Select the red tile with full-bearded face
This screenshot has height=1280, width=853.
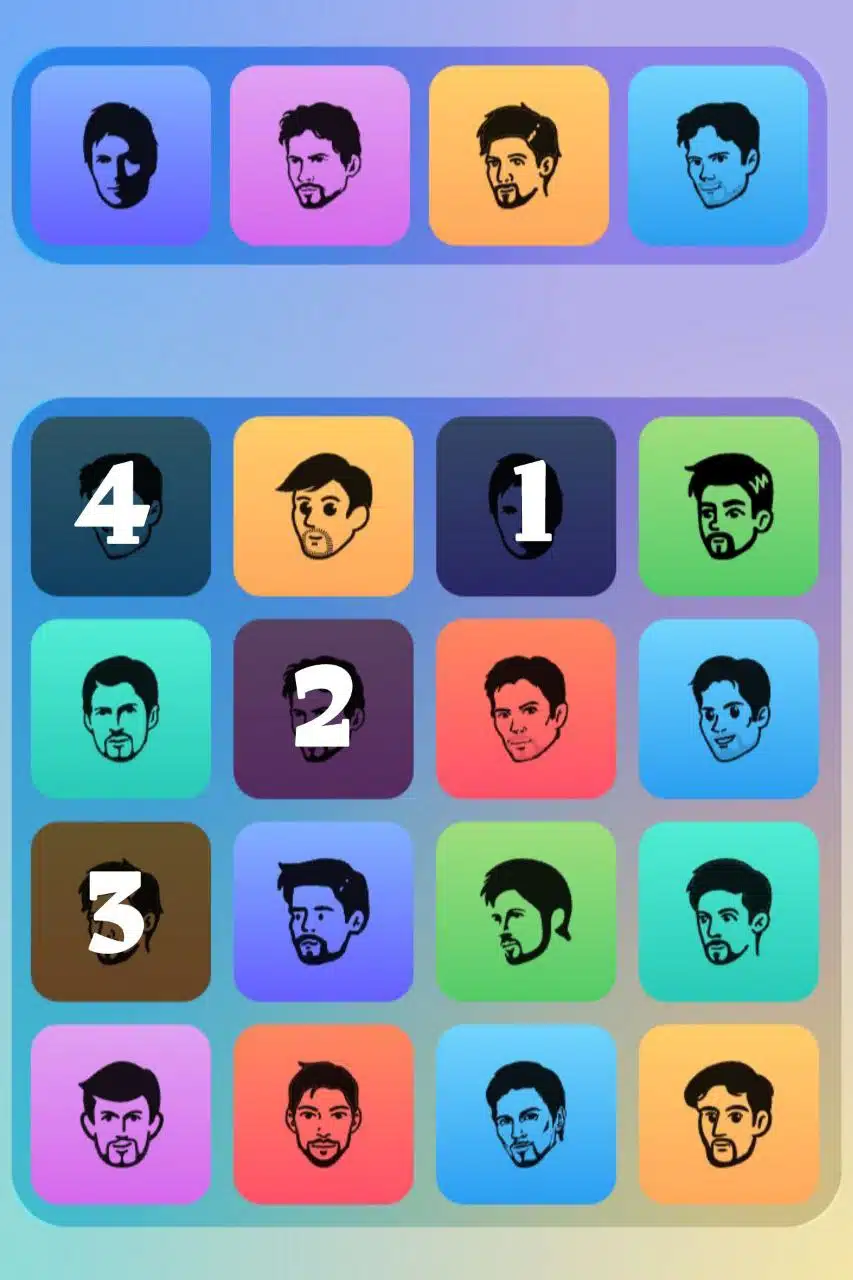[323, 1113]
